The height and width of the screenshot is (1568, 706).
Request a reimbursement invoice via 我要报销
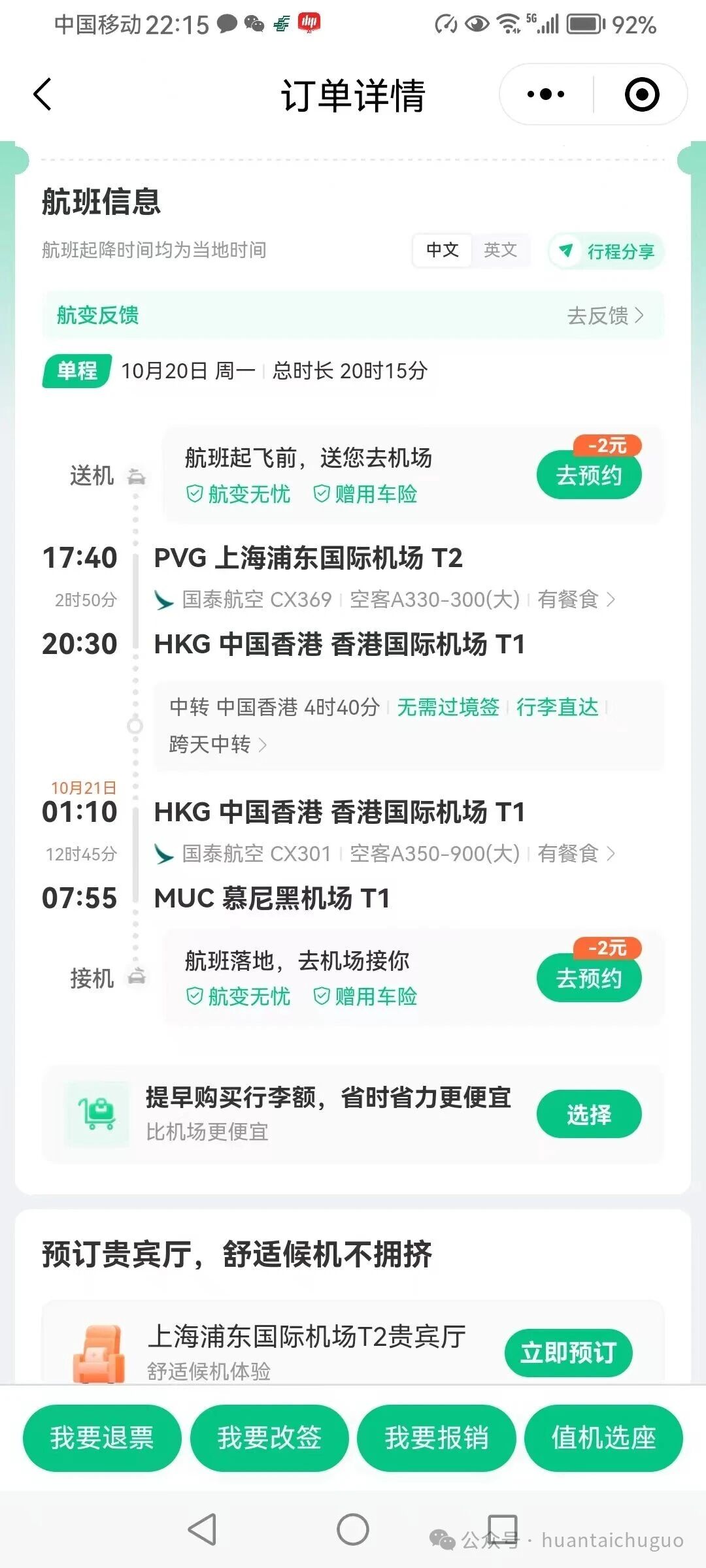(x=436, y=1438)
